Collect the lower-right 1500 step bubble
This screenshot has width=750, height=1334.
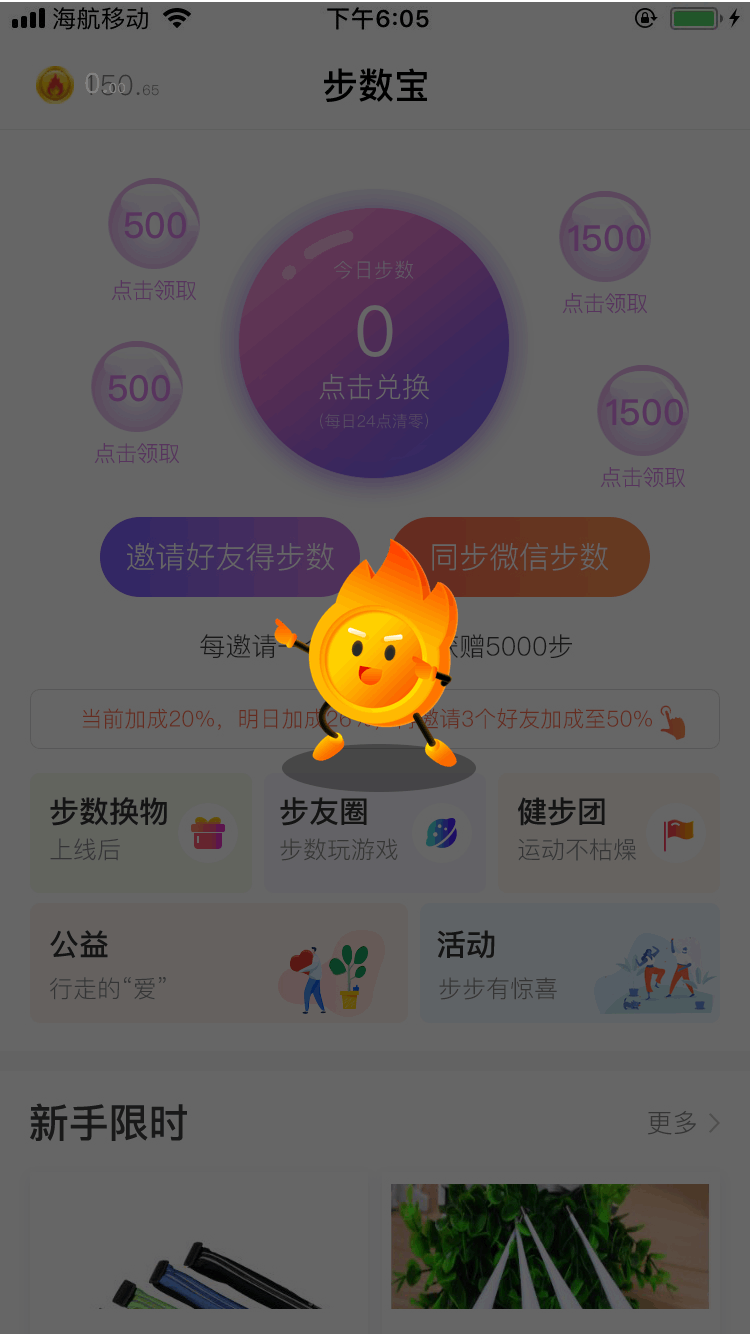643,411
